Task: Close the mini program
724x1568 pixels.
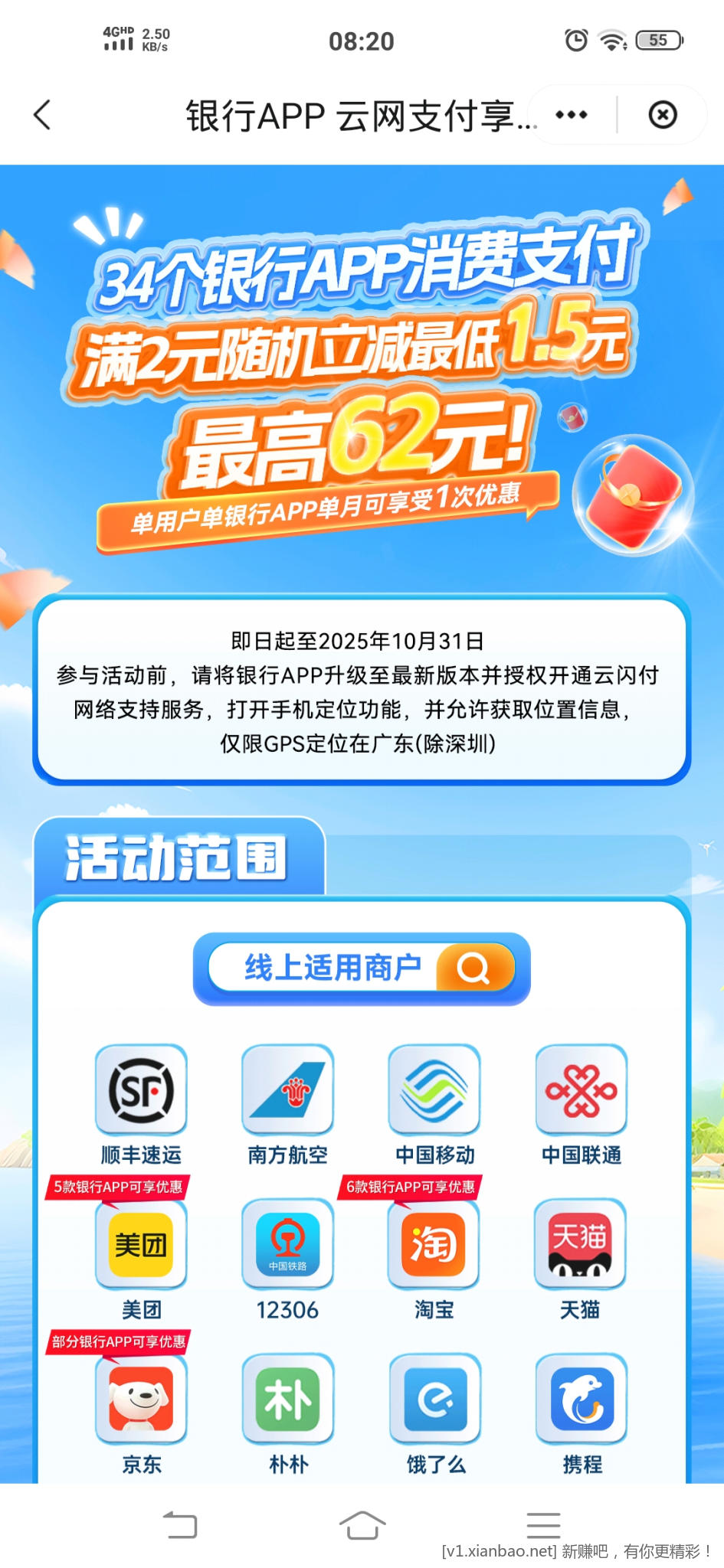Action: coord(662,116)
